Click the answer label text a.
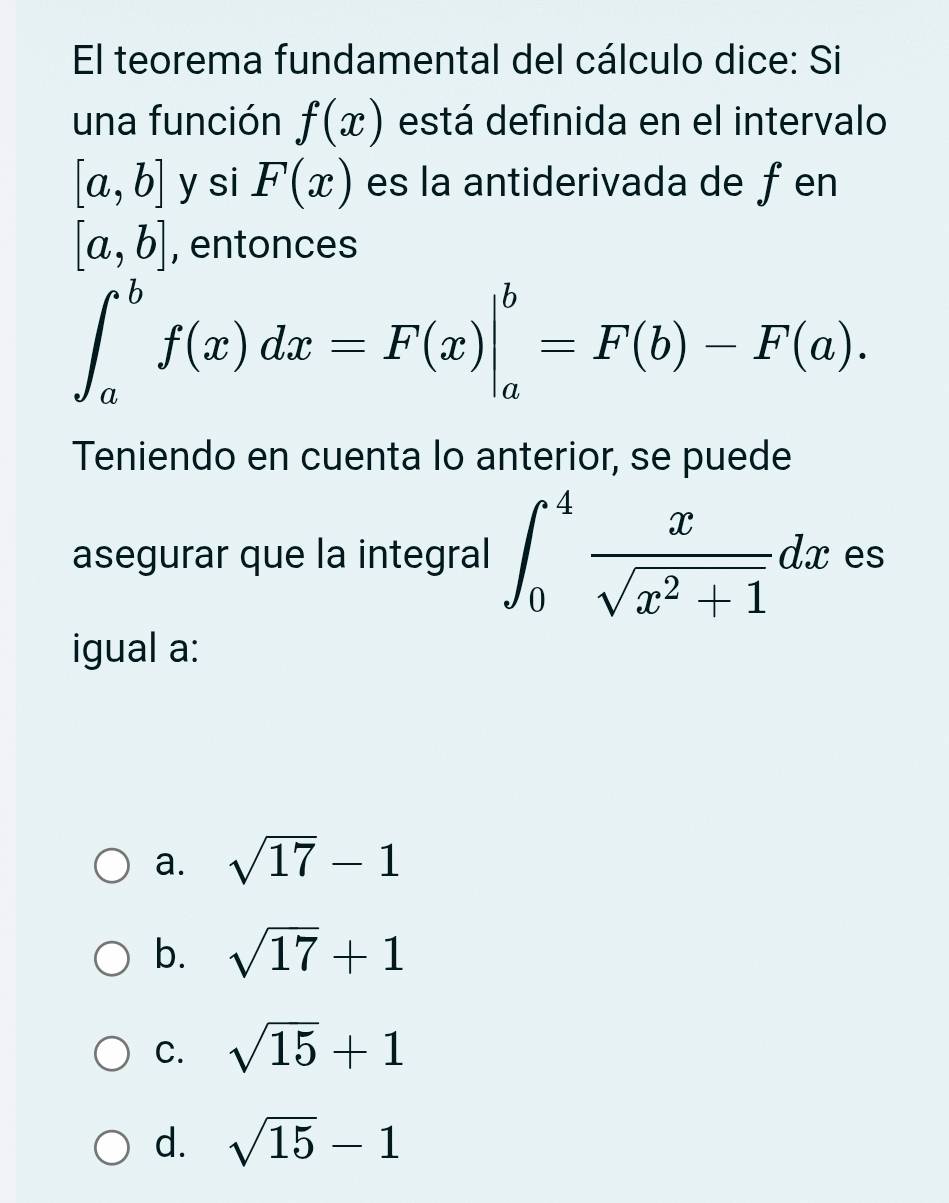 click(x=170, y=864)
